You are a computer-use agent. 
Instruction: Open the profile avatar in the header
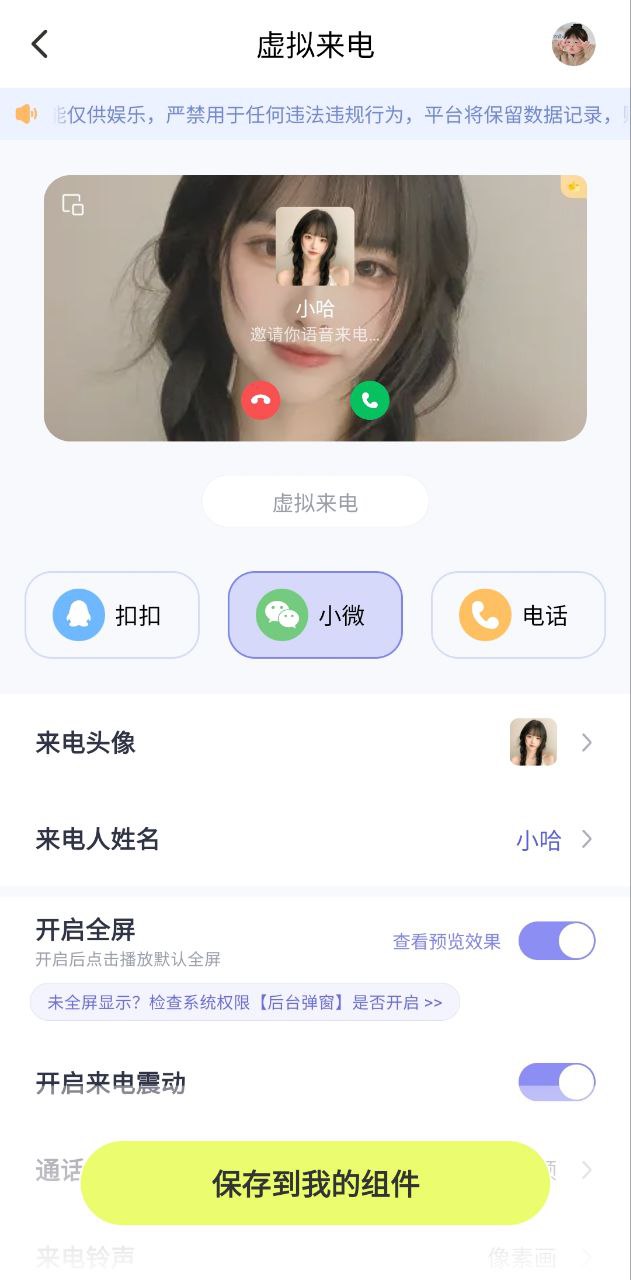[573, 44]
